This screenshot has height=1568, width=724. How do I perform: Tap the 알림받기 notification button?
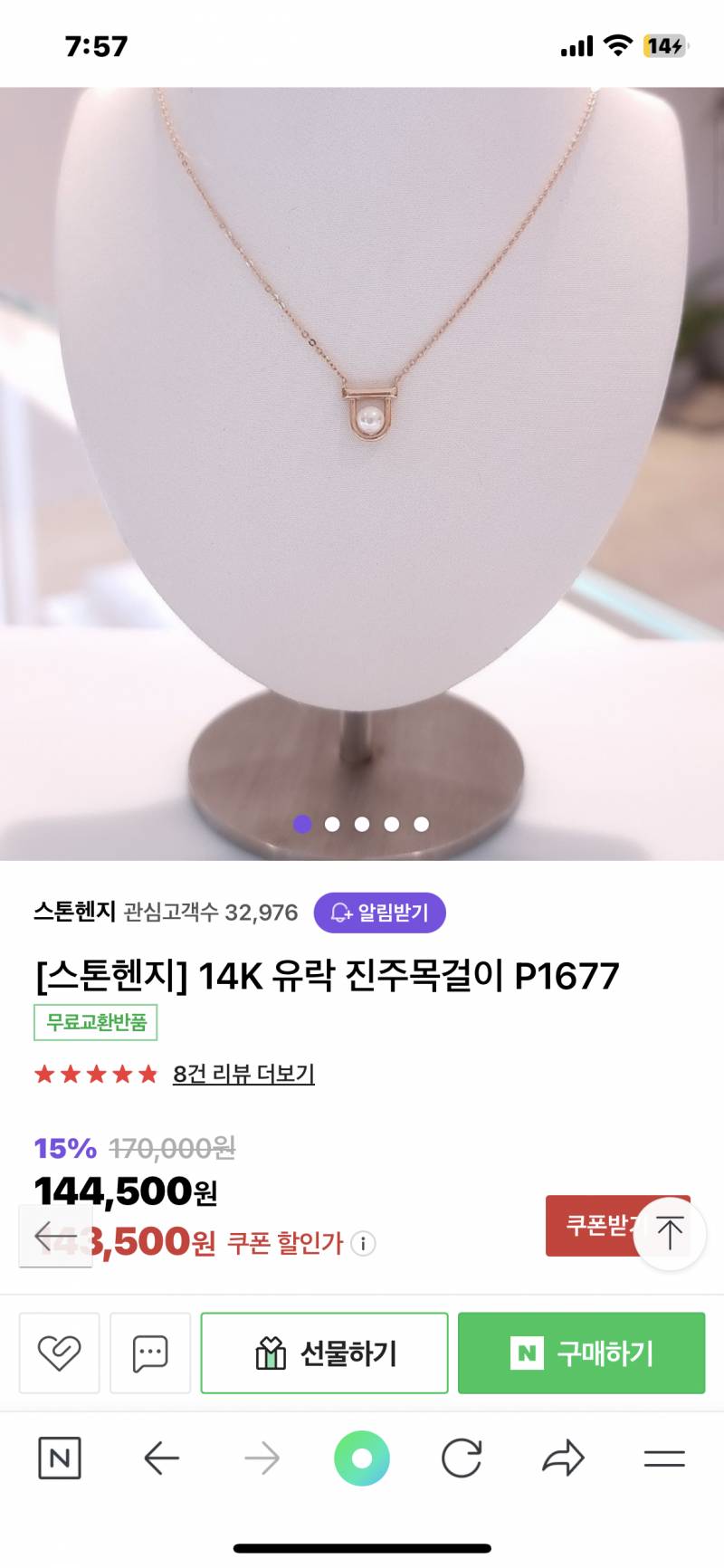379,912
